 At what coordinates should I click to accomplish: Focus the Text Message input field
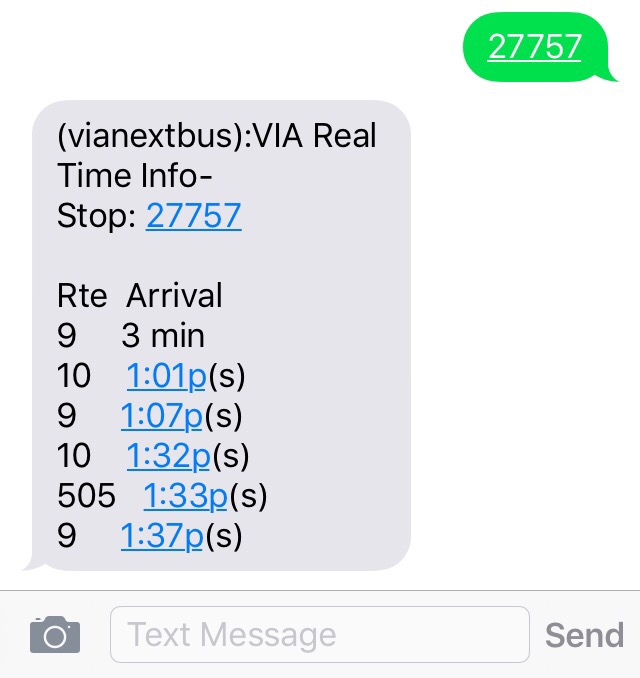point(319,635)
